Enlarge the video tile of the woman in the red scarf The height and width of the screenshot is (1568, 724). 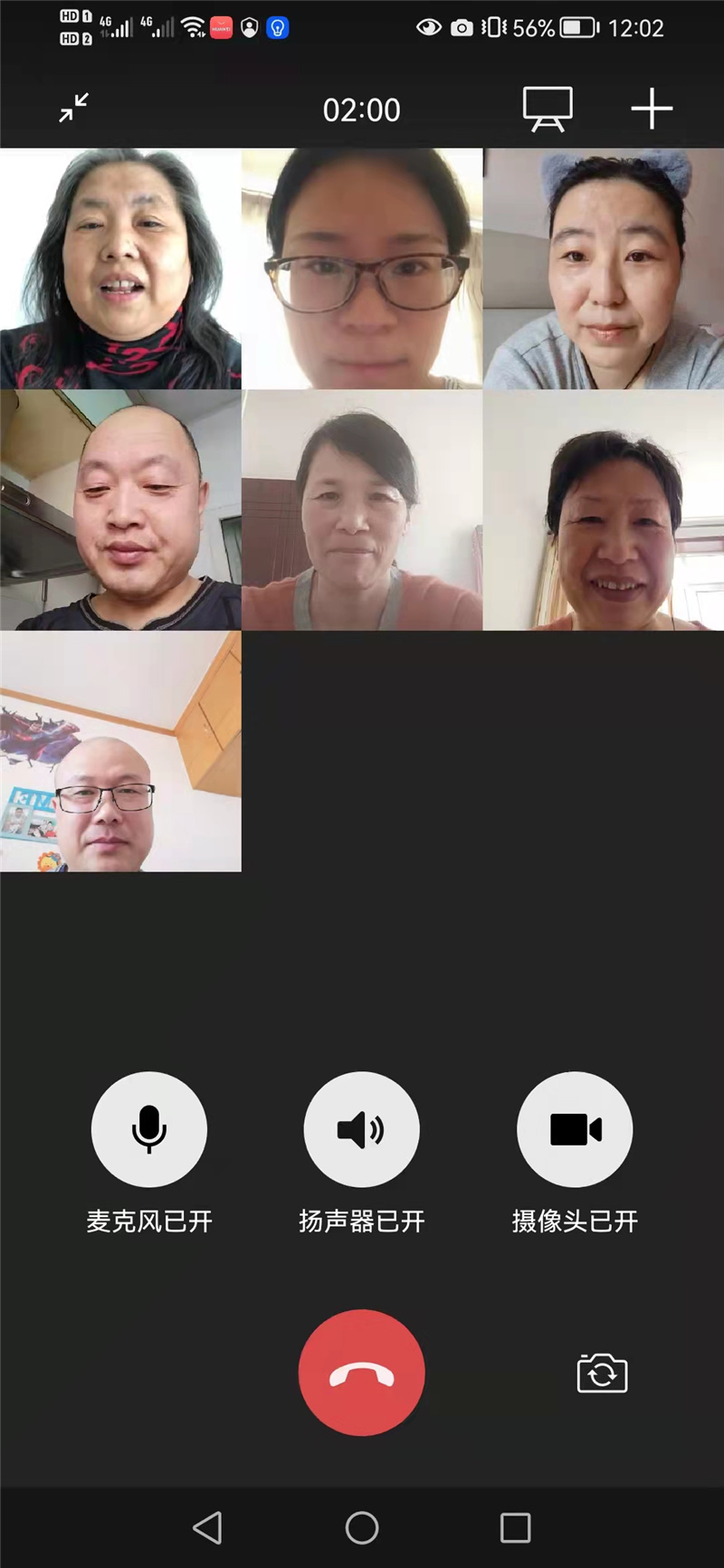click(x=120, y=269)
